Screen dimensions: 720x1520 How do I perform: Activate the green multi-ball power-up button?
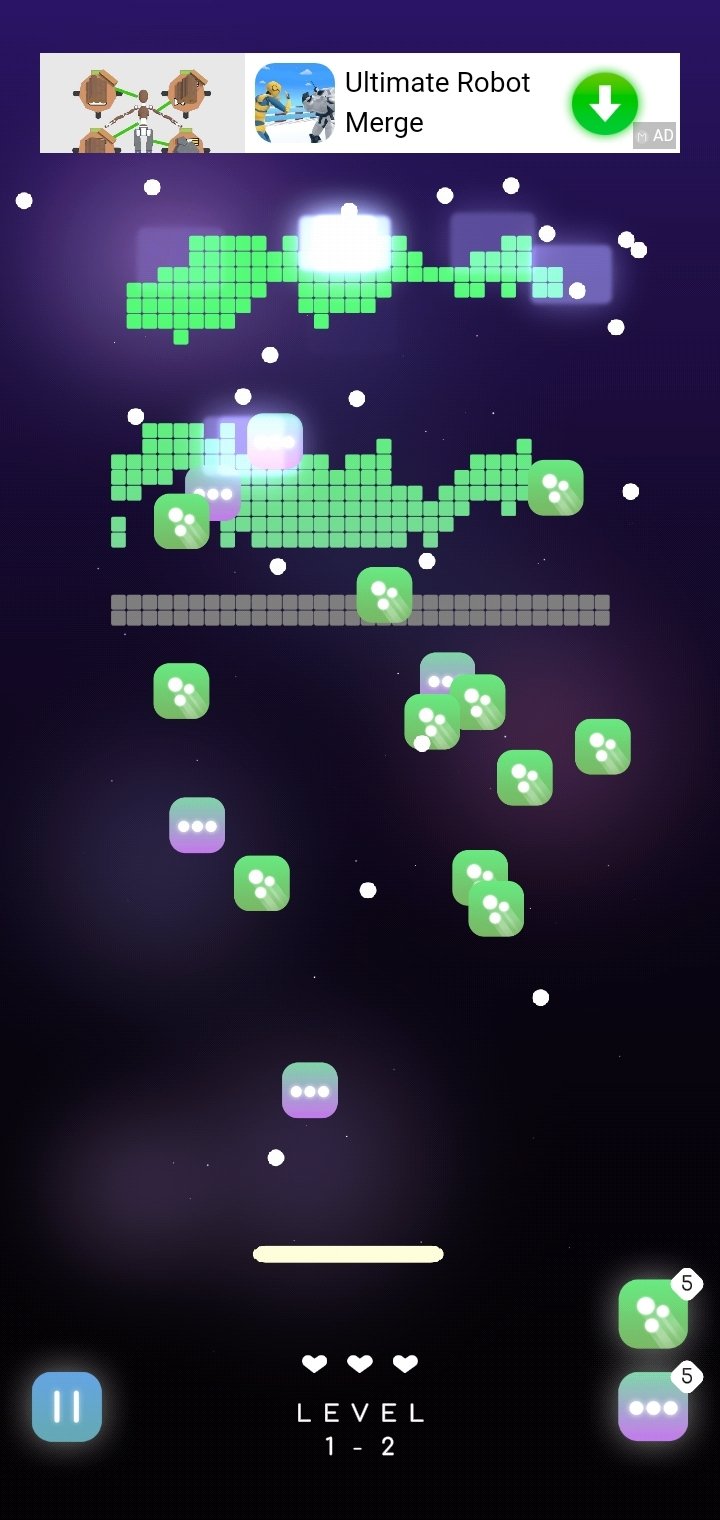point(653,1314)
